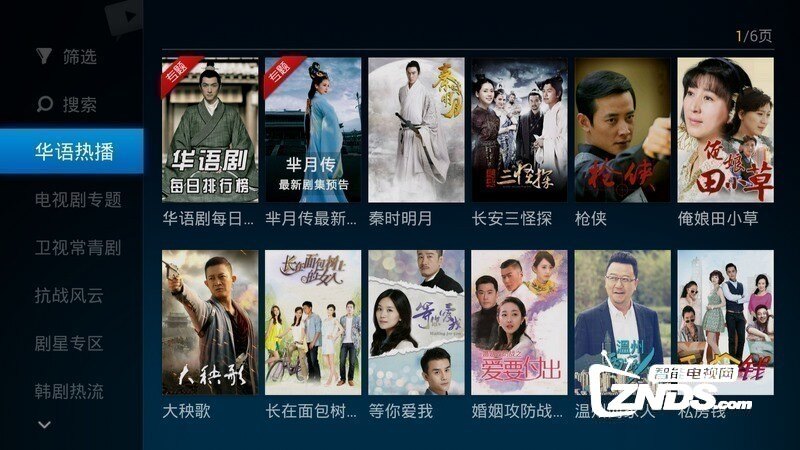The image size is (800, 450).
Task: Open 华语剧每日排行榜 poster
Action: 209,130
